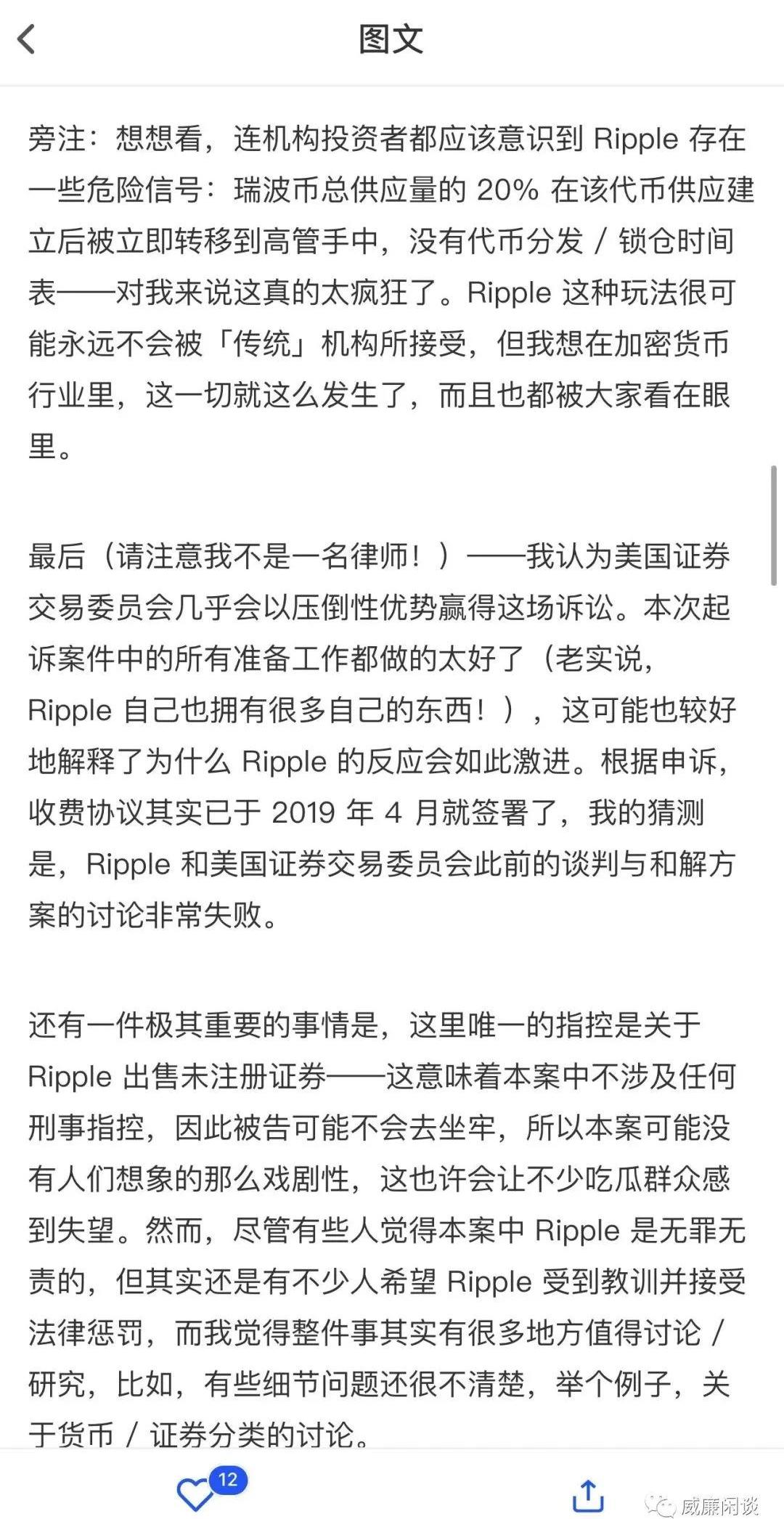The width and height of the screenshot is (784, 1519).
Task: Like this article with the heart icon
Action: 195,1494
